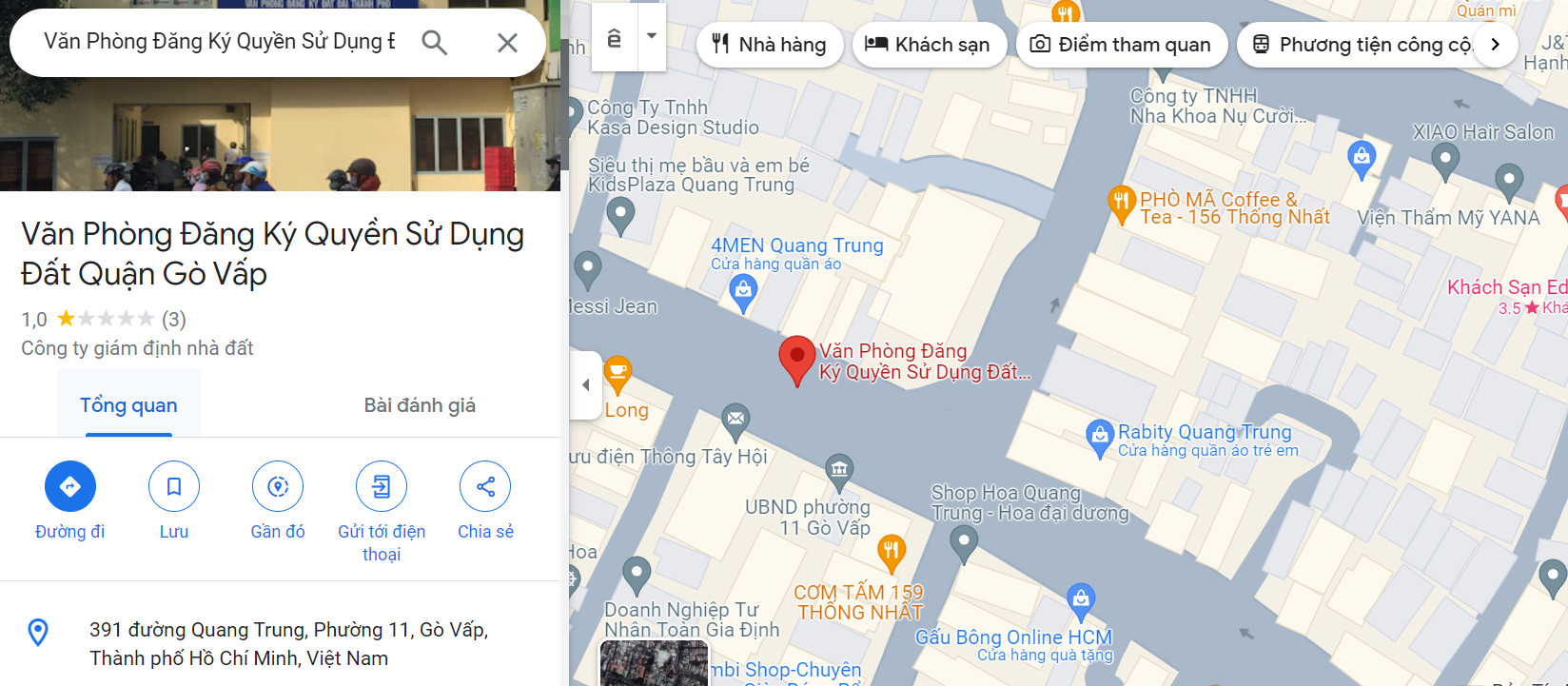
Task: Save the place with Lưu
Action: (174, 487)
